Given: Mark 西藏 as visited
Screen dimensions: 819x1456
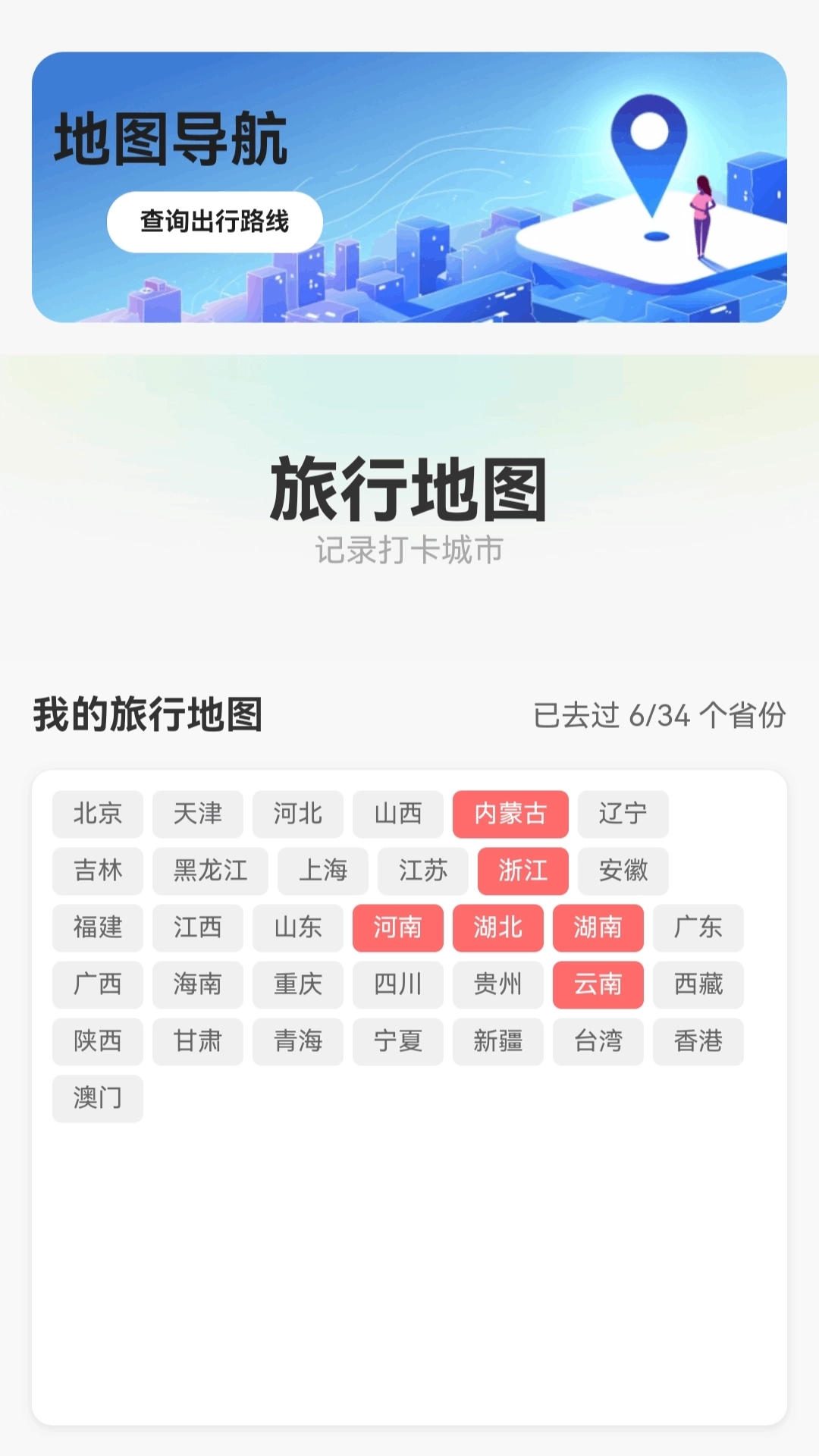Looking at the screenshot, I should pyautogui.click(x=698, y=985).
